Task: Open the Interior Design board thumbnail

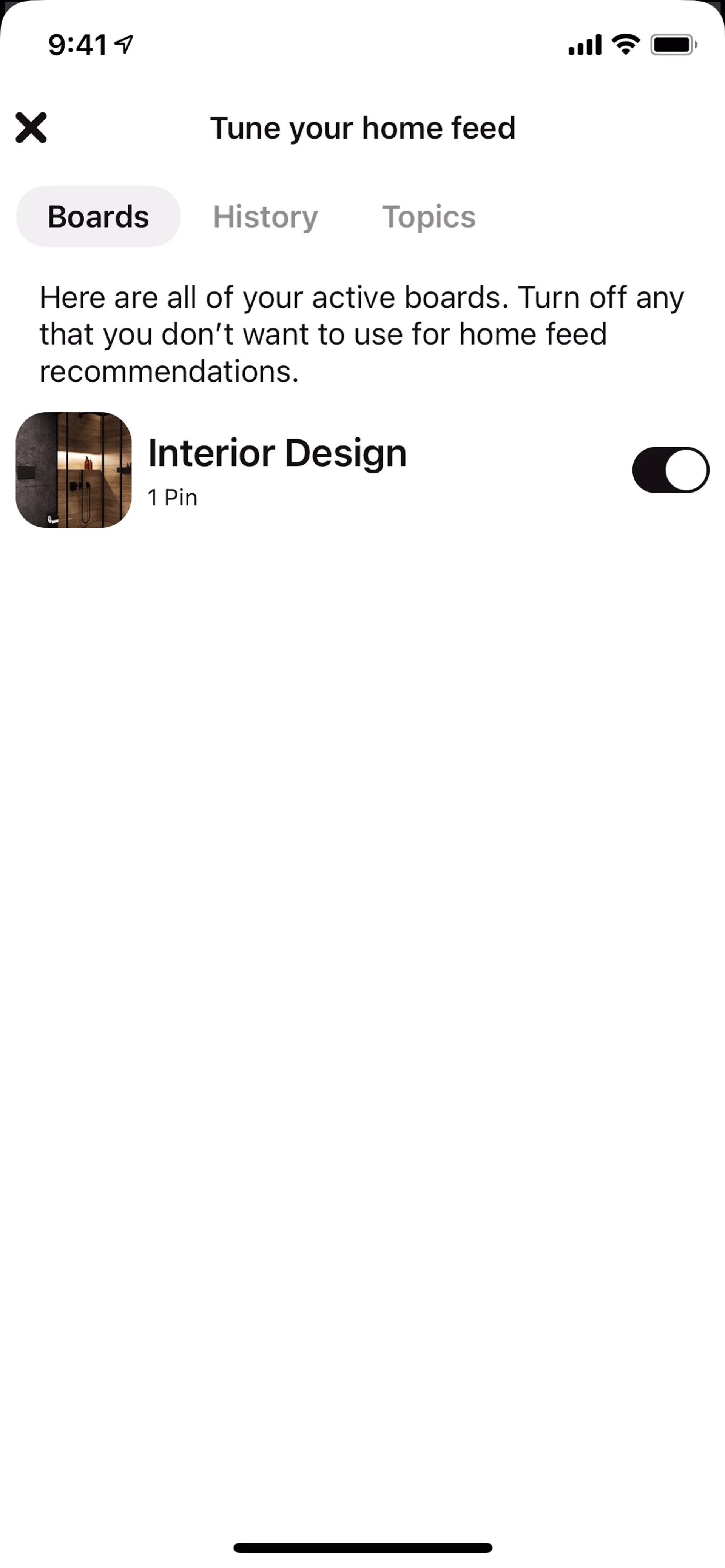Action: [74, 470]
